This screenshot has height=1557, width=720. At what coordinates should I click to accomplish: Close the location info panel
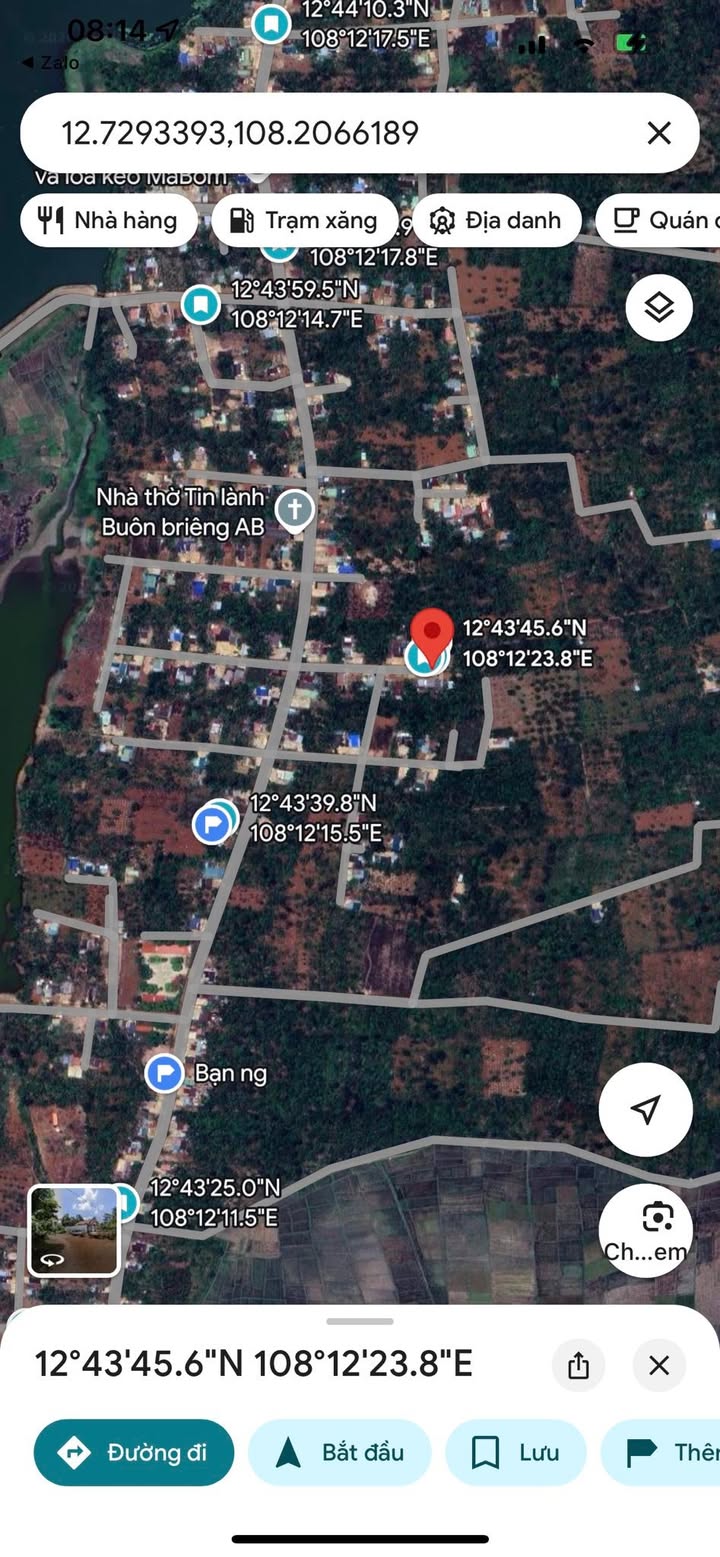[x=659, y=1366]
